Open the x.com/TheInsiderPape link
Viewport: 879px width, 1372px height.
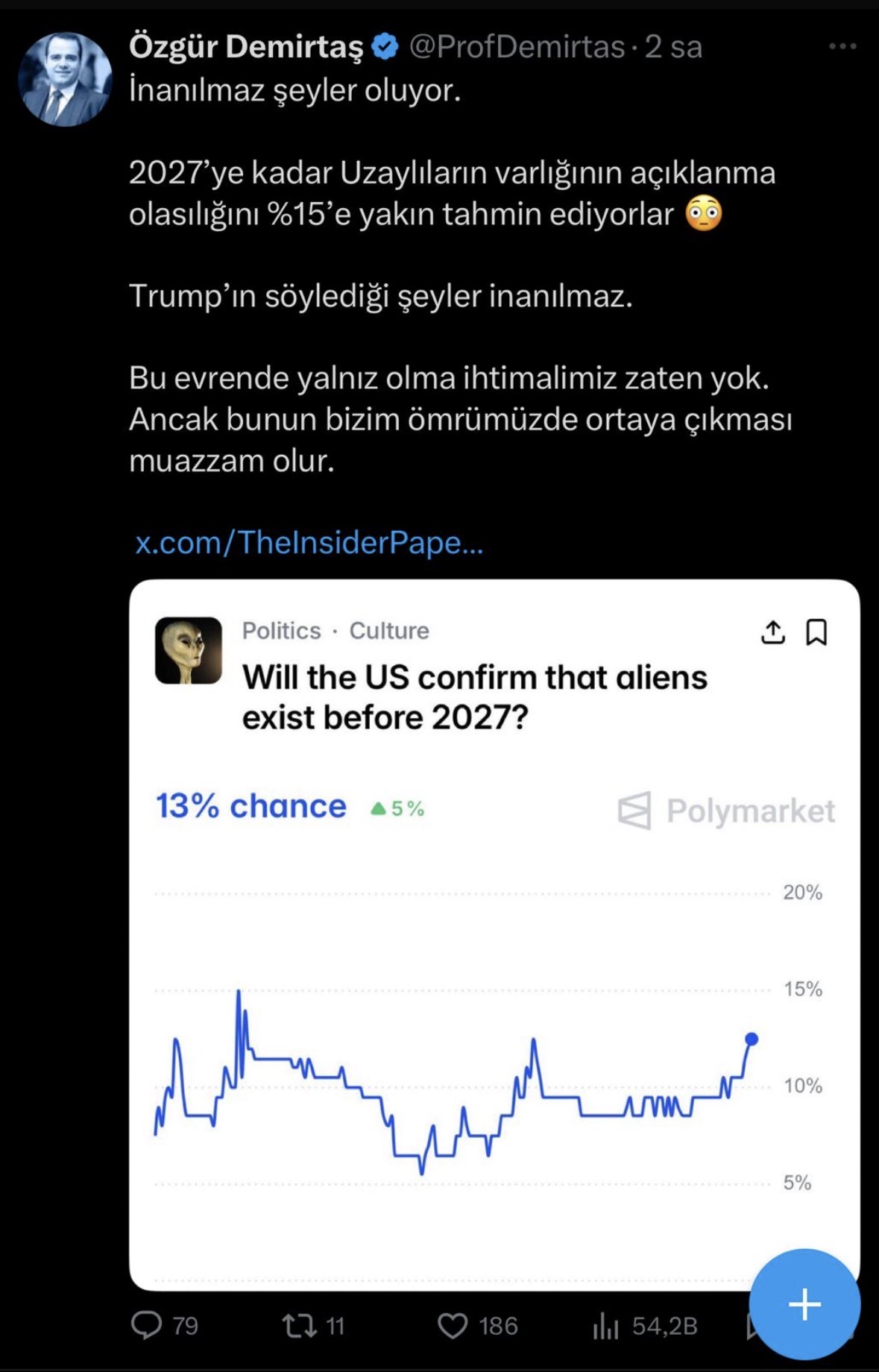tap(309, 544)
